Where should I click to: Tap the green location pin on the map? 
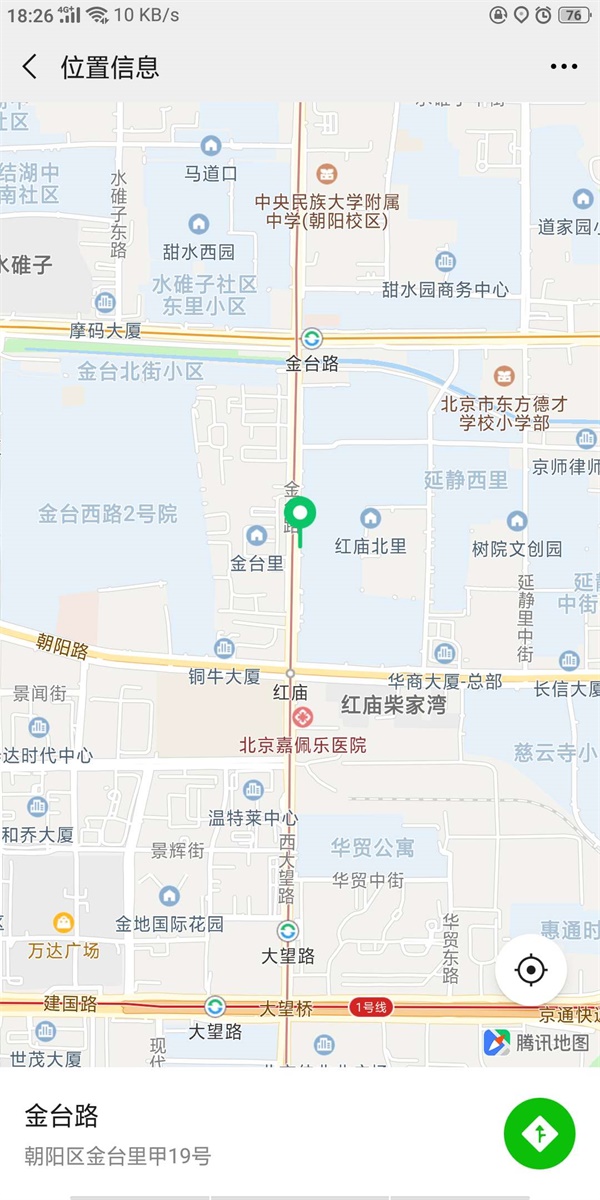point(299,516)
